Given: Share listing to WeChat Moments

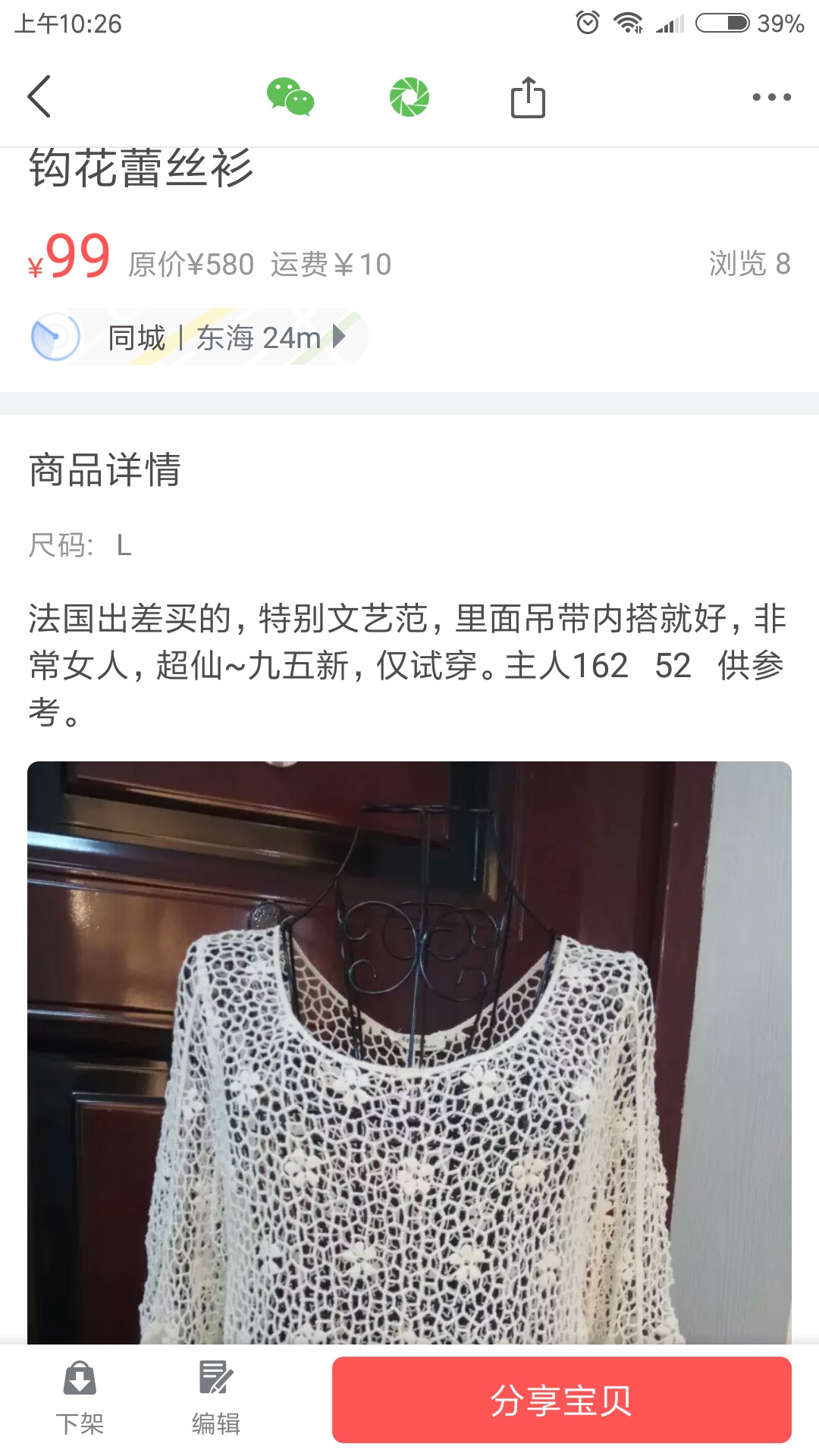Looking at the screenshot, I should [x=409, y=97].
